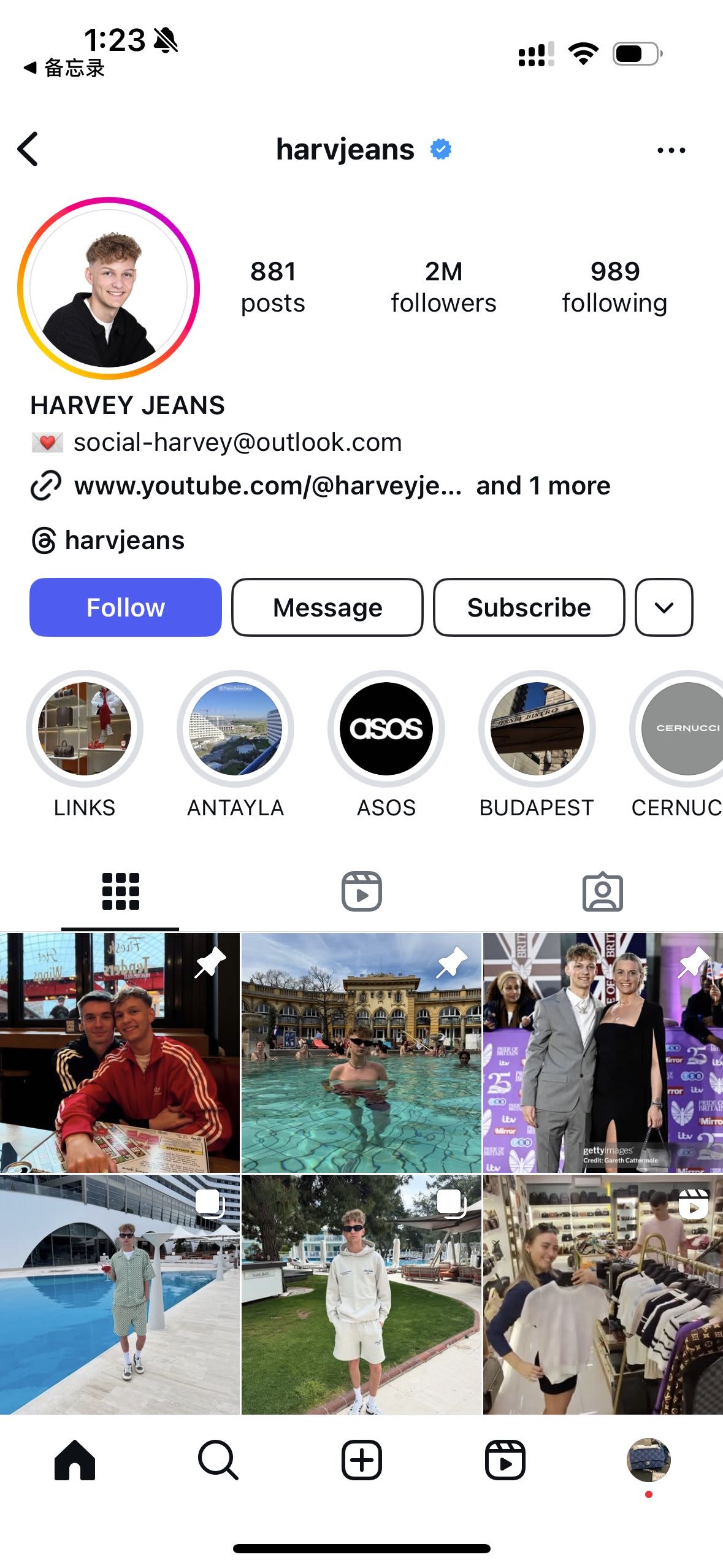Switch to the tagged photos tab
723x1568 pixels.
[602, 891]
